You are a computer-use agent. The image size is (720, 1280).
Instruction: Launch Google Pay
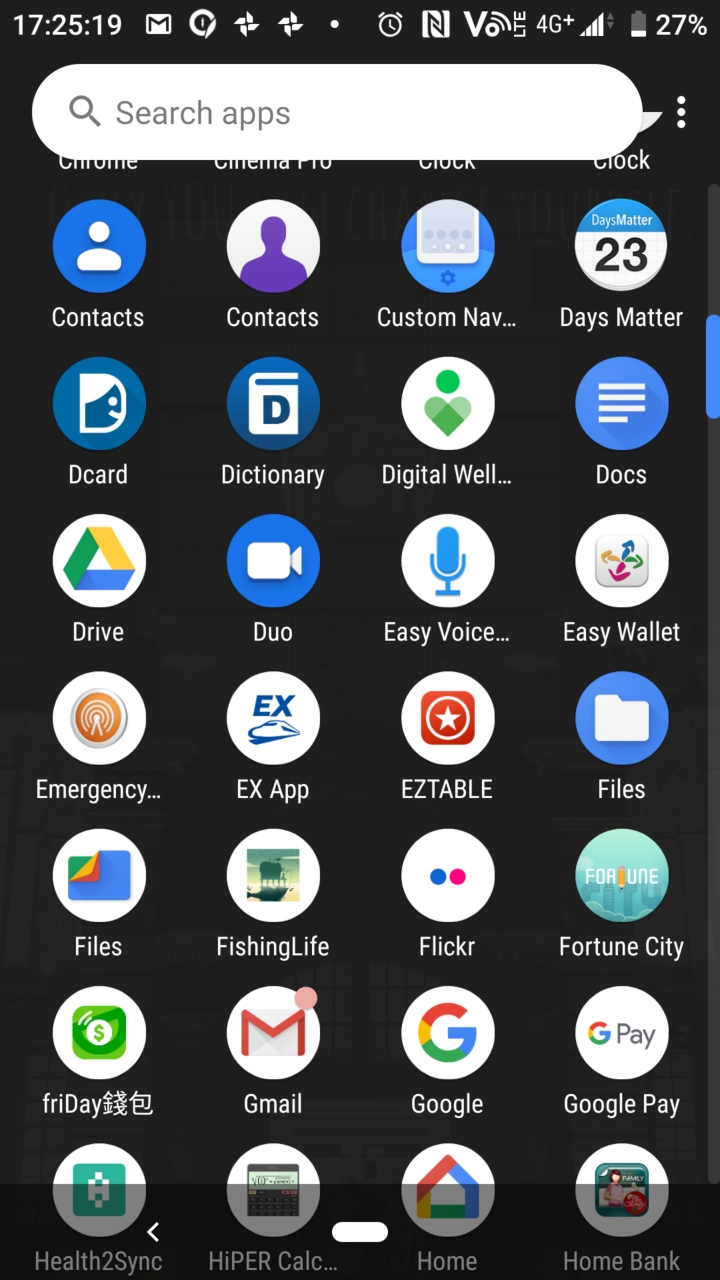coord(621,1033)
